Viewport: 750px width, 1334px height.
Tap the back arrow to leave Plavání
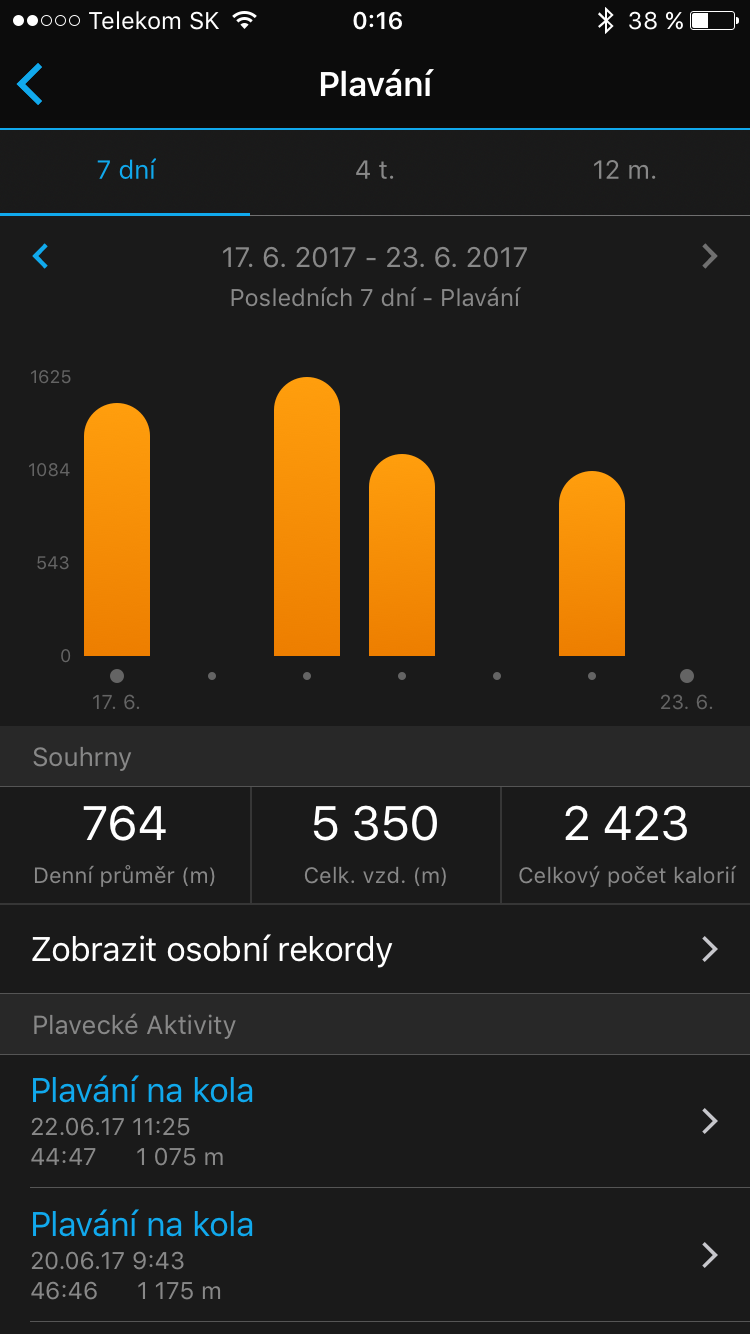tap(30, 85)
